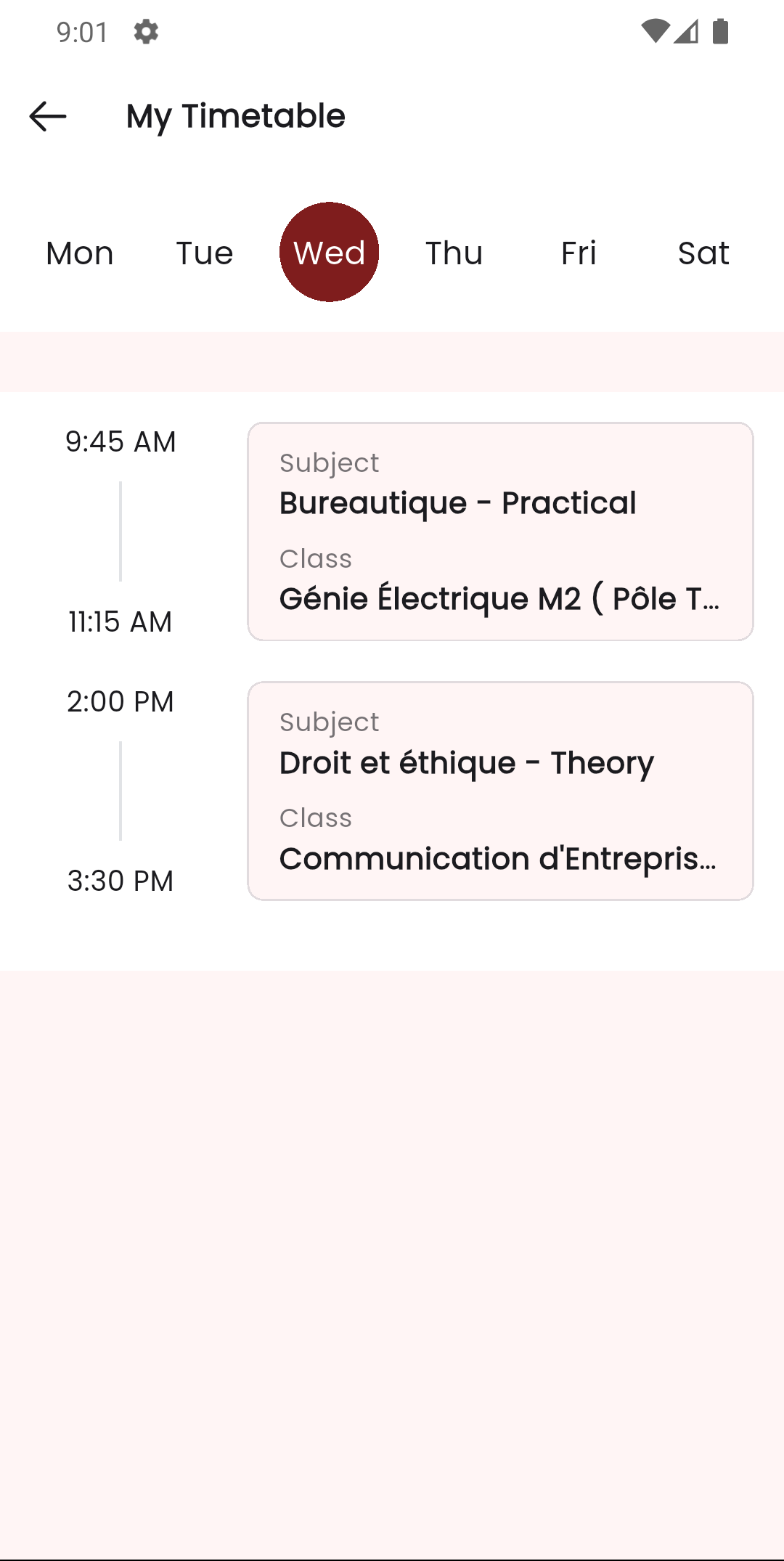Open the Bureautique - Practical card for details
Viewport: 784px width, 1561px height.
tap(501, 531)
